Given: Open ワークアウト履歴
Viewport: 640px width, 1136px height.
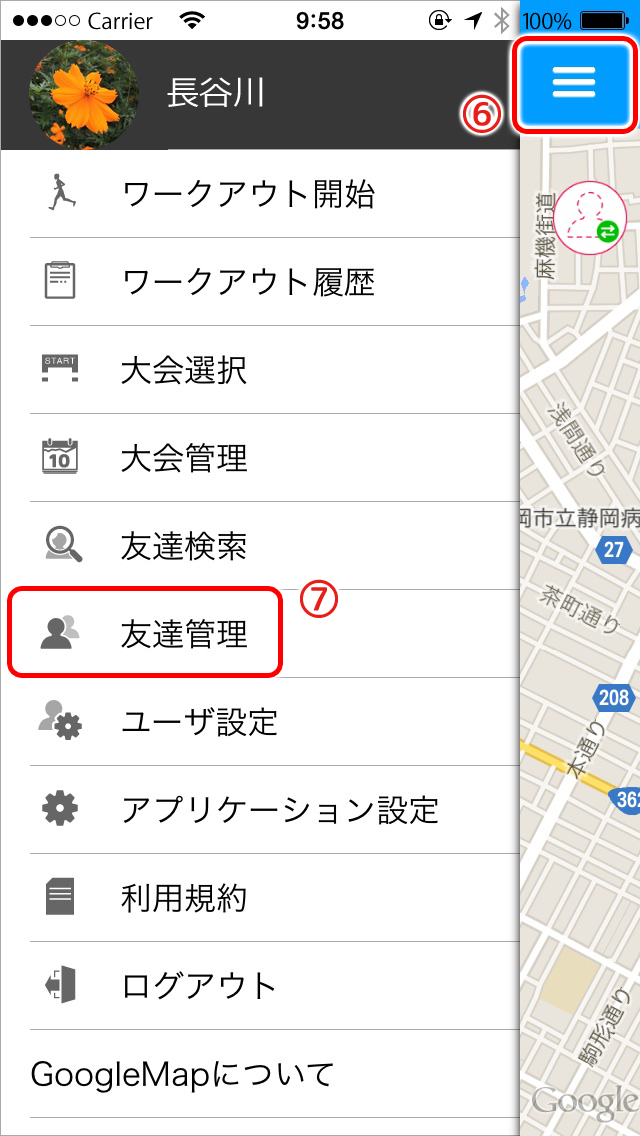Looking at the screenshot, I should point(248,282).
